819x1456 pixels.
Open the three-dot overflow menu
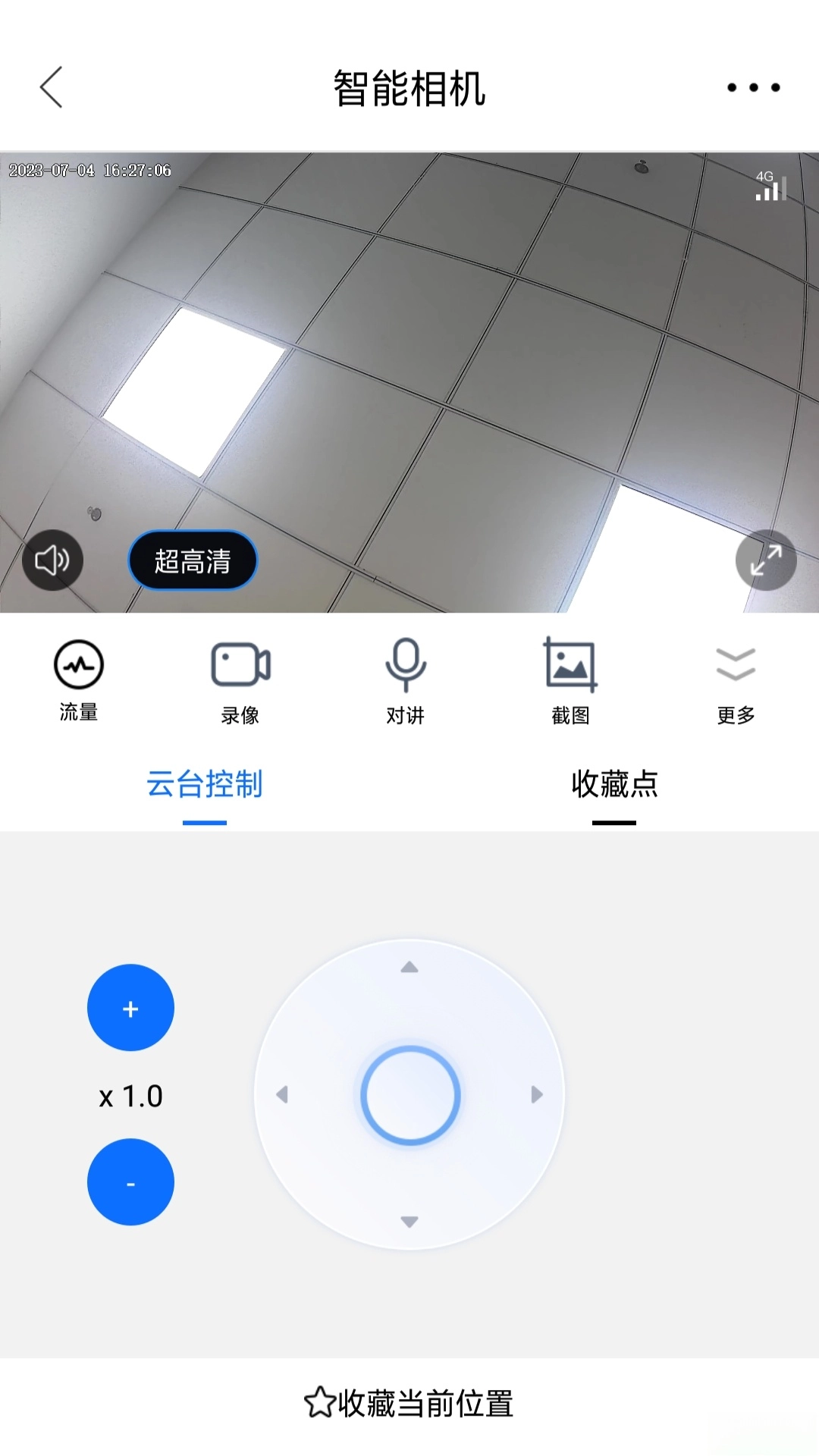[753, 87]
